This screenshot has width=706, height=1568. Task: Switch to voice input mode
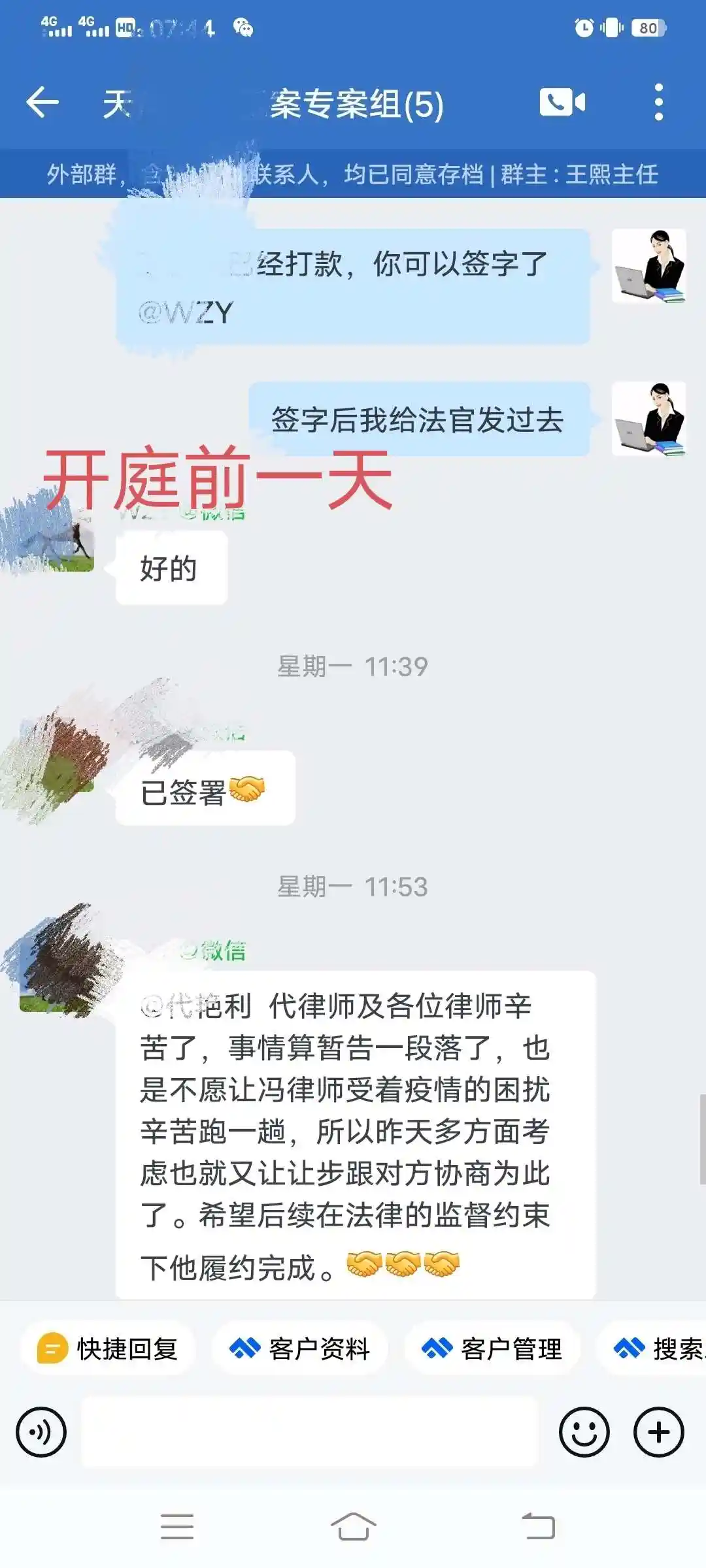pos(41,1432)
